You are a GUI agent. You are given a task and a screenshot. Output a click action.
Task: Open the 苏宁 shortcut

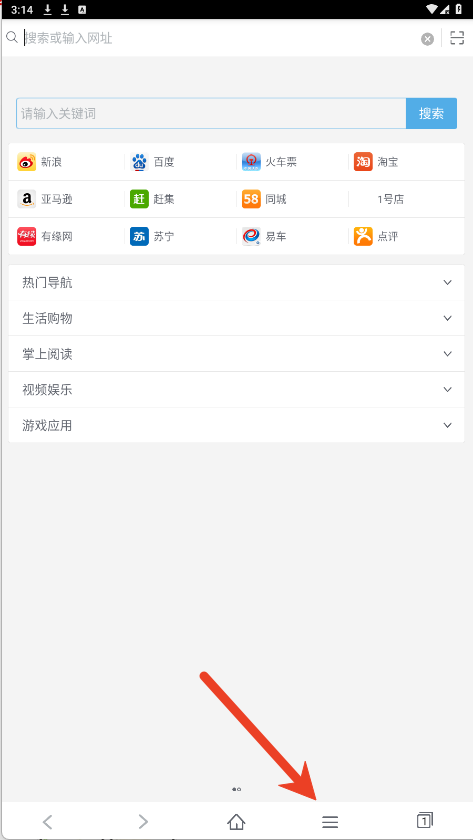pyautogui.click(x=152, y=236)
